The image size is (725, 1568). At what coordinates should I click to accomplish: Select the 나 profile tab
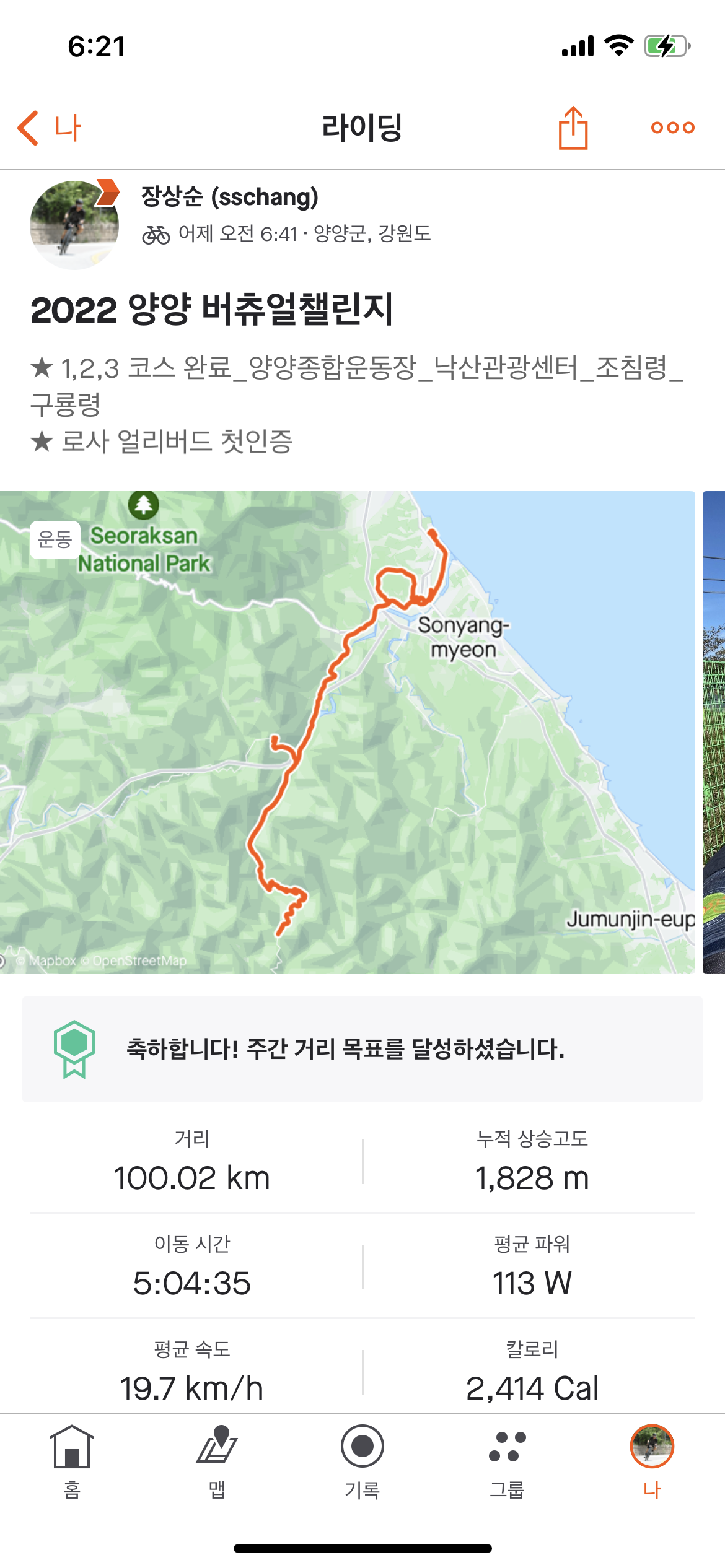pyautogui.click(x=652, y=1460)
